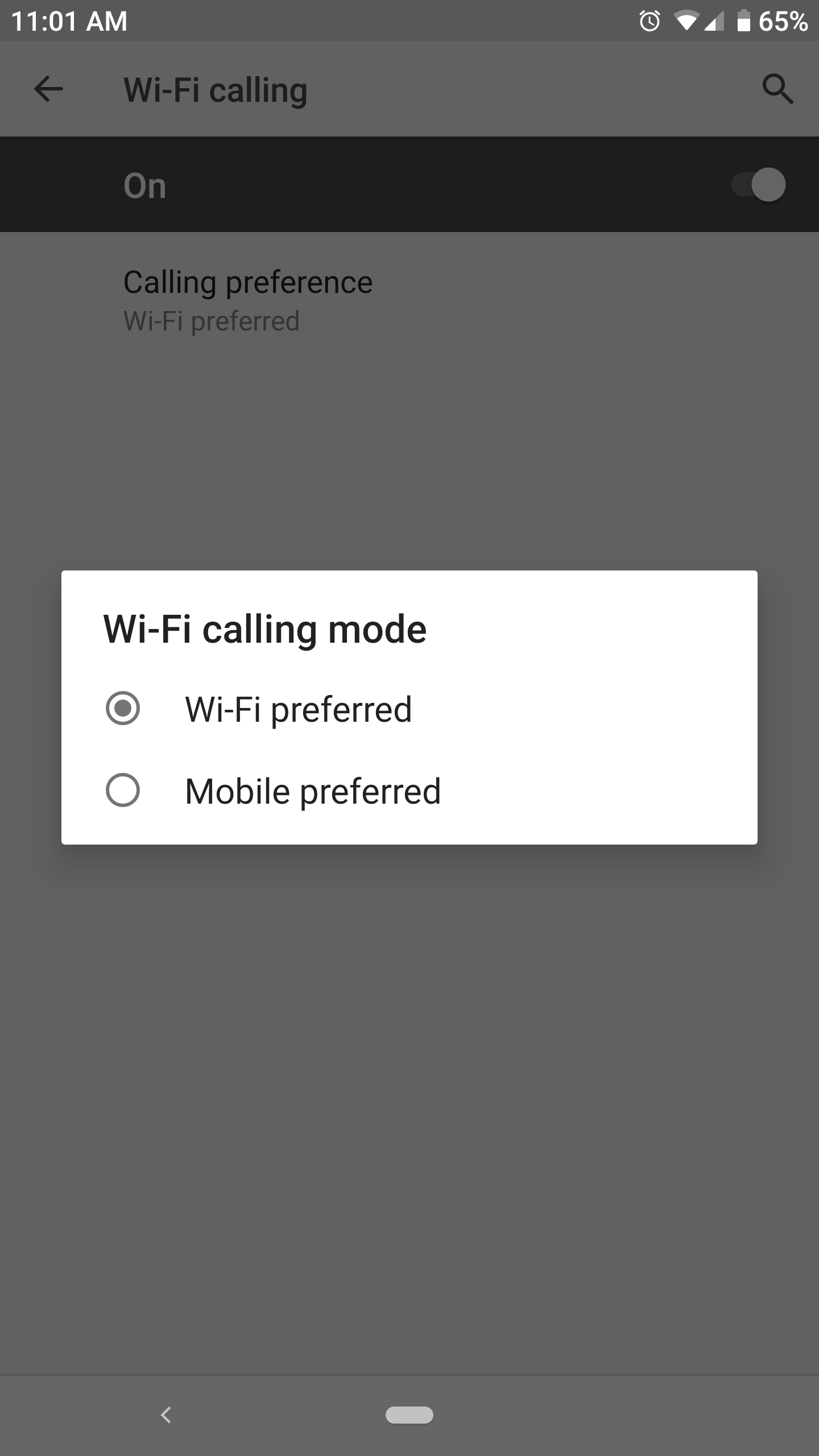The height and width of the screenshot is (1456, 819).
Task: Tap the home pill in navigation bar
Action: click(x=409, y=1416)
